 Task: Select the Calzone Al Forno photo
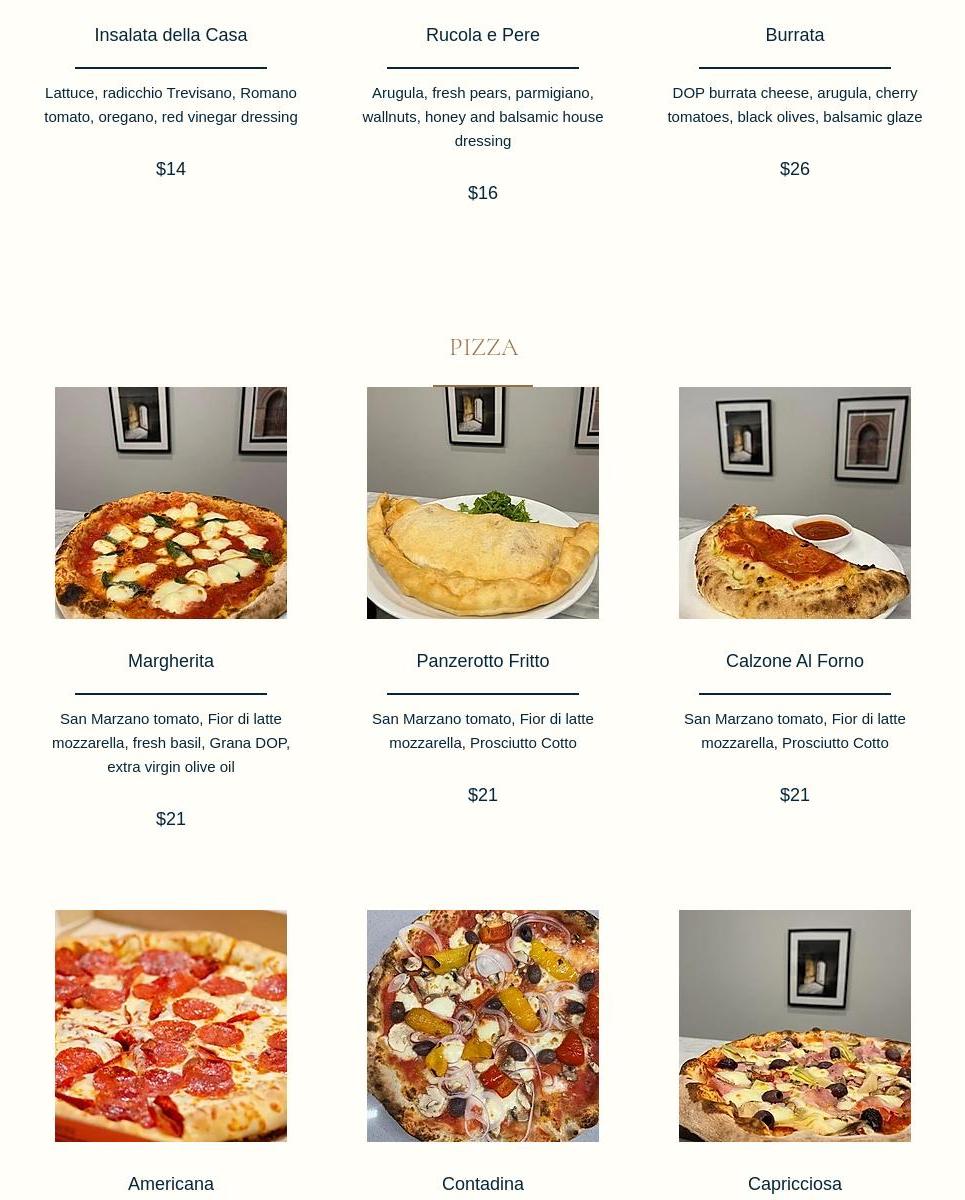click(795, 503)
